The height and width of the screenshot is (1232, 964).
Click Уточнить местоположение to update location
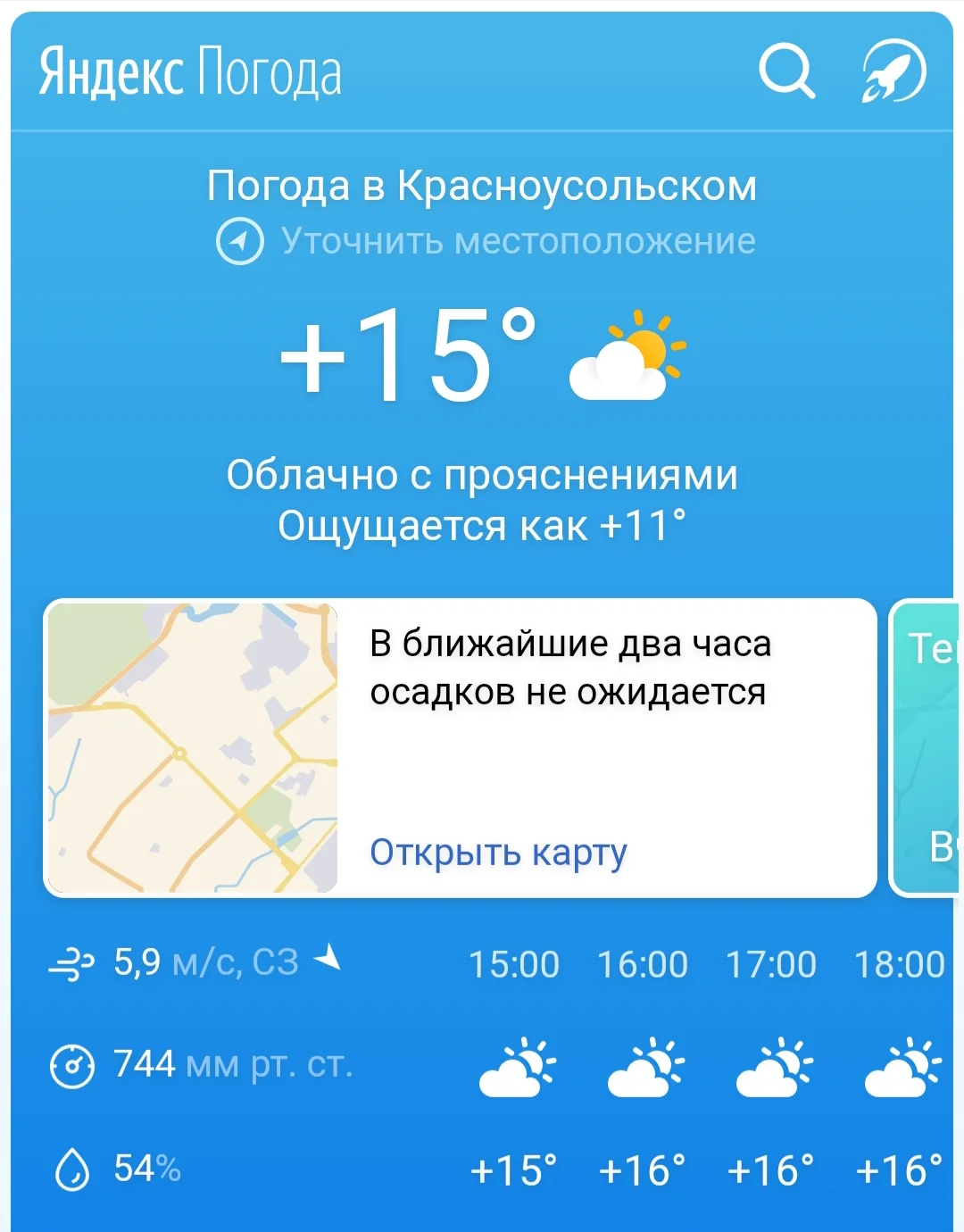point(518,239)
